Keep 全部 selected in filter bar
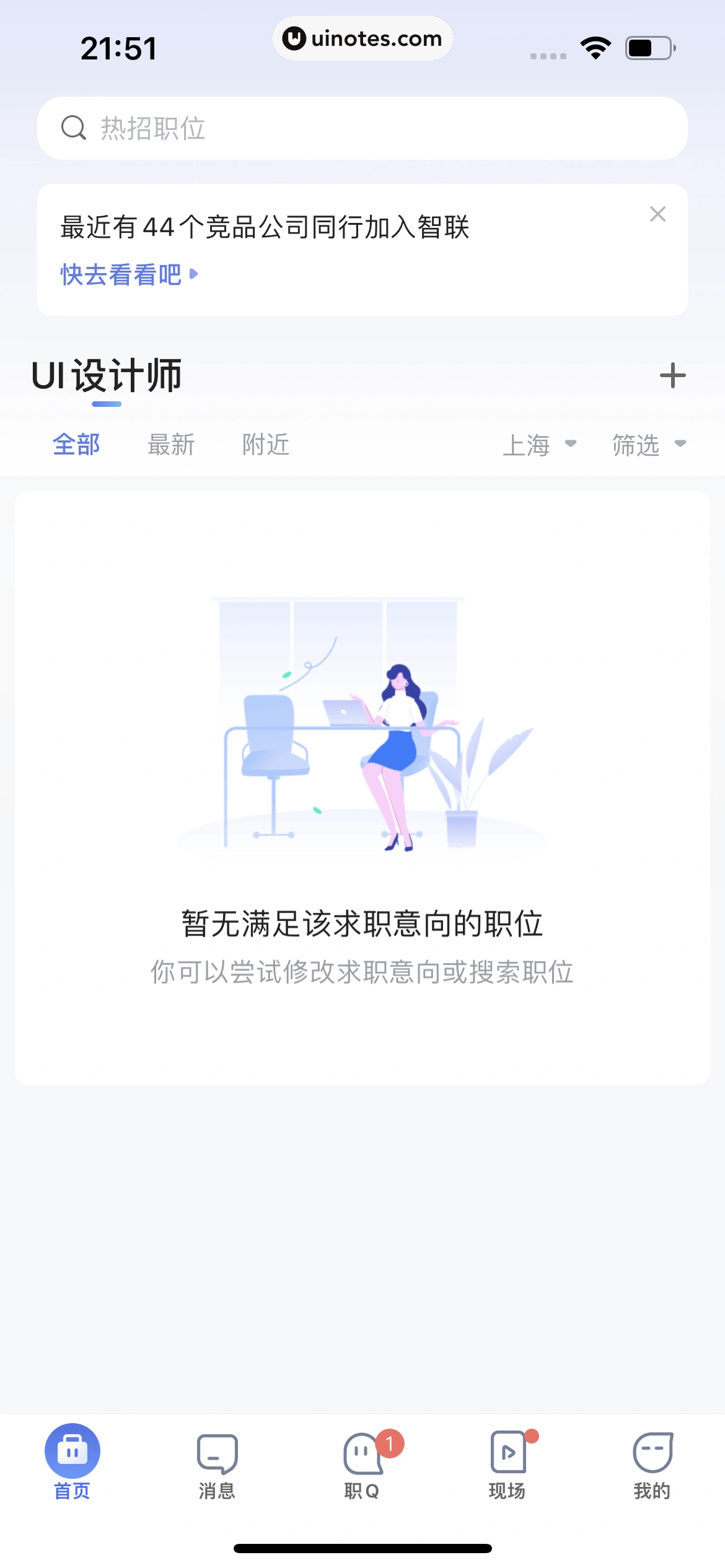Image resolution: width=725 pixels, height=1568 pixels. (x=77, y=445)
